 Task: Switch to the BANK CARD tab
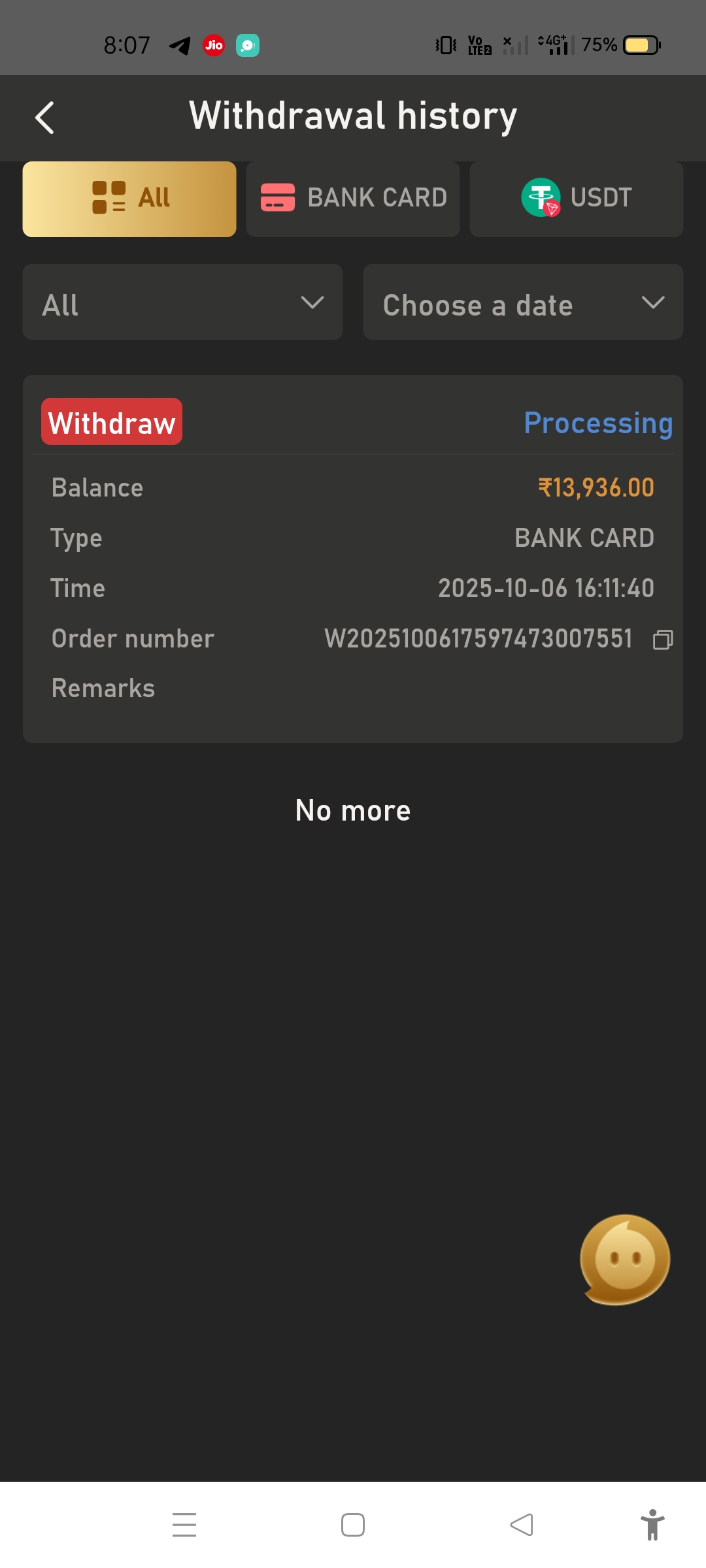pos(353,199)
